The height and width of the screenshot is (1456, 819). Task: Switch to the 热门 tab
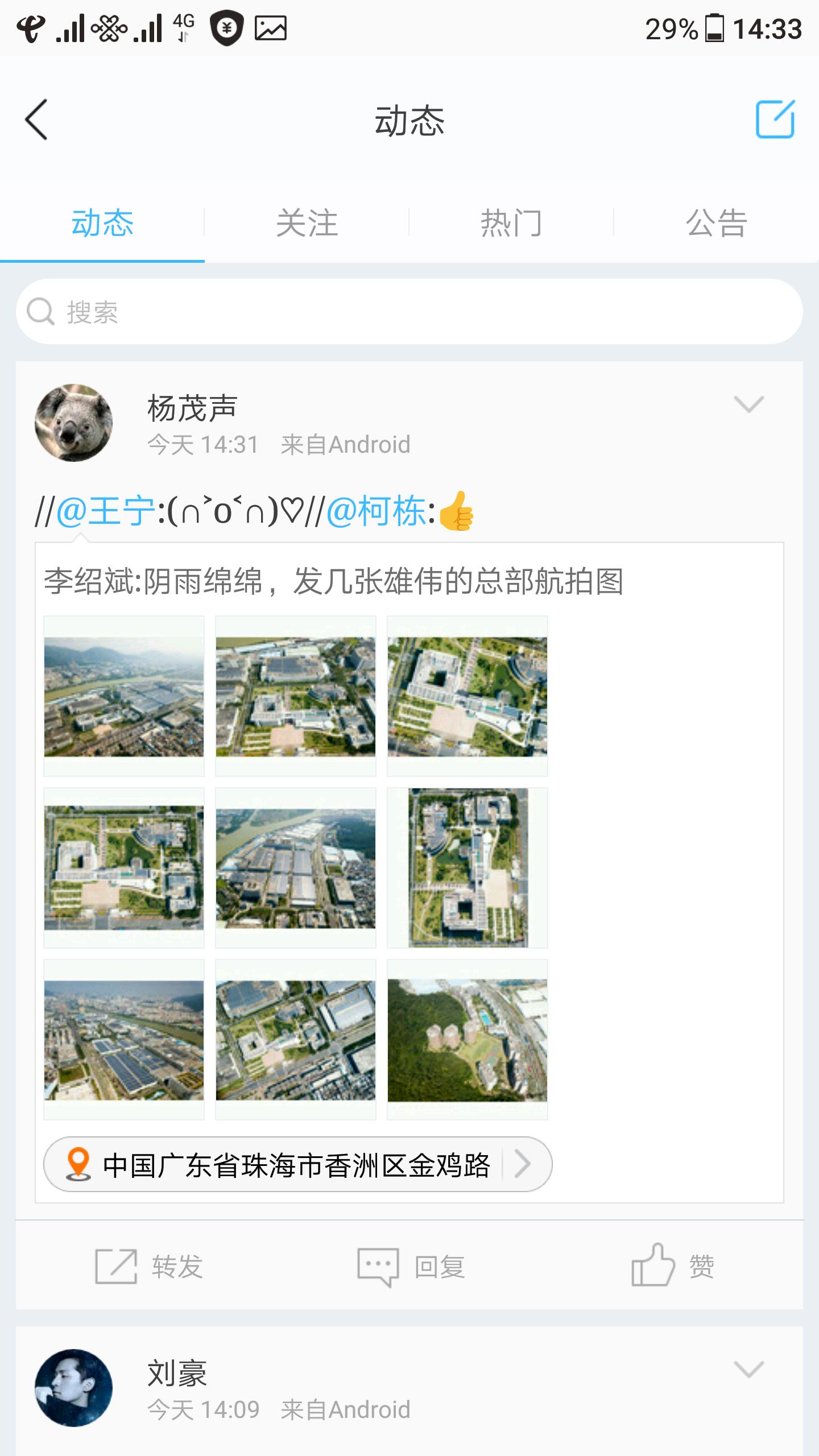[511, 222]
